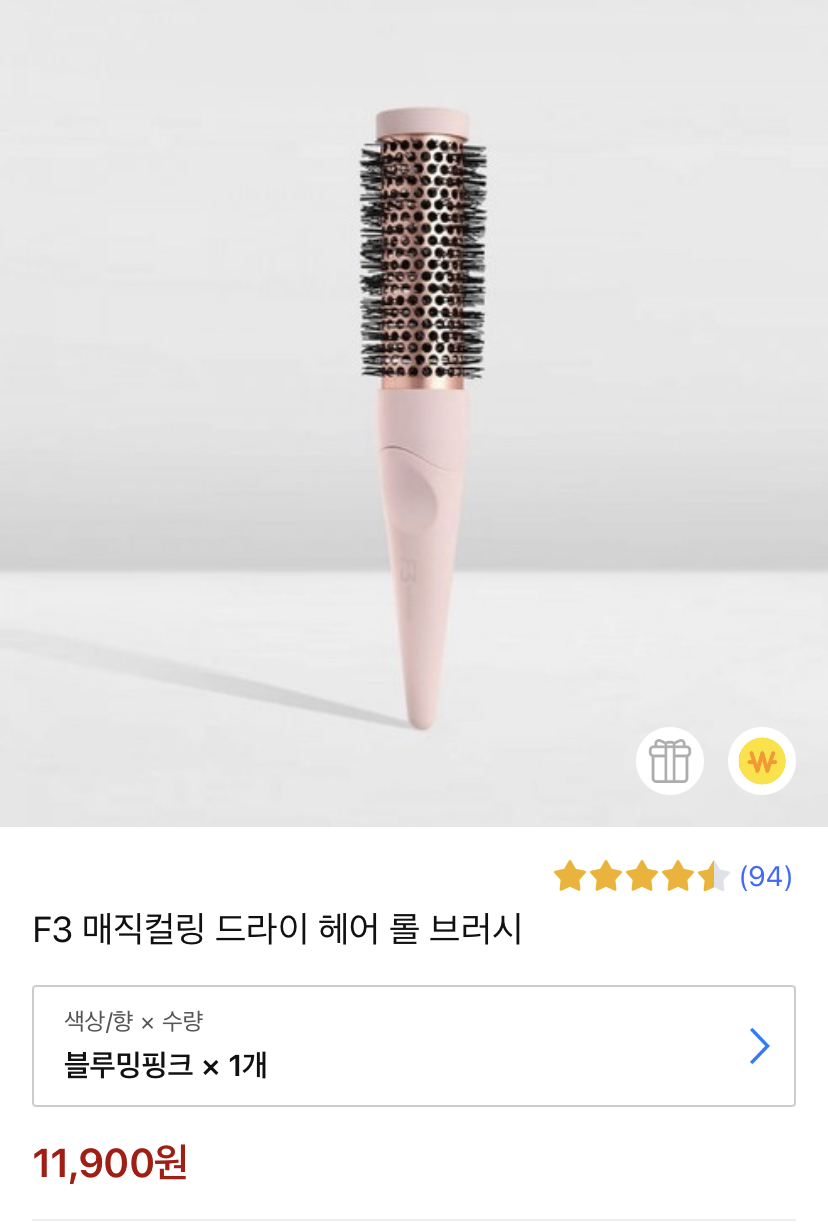The width and height of the screenshot is (828, 1227).
Task: Tap the yellow won coin icon
Action: (762, 762)
